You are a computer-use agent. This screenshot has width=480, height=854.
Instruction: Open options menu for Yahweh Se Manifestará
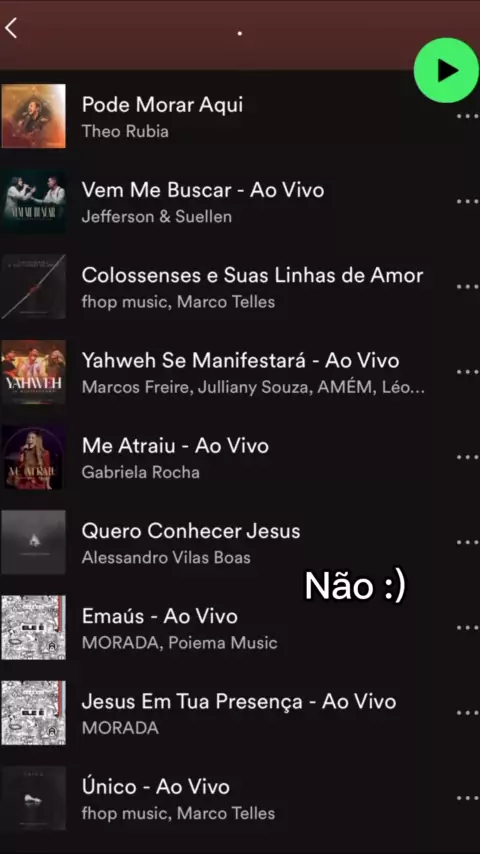467,372
